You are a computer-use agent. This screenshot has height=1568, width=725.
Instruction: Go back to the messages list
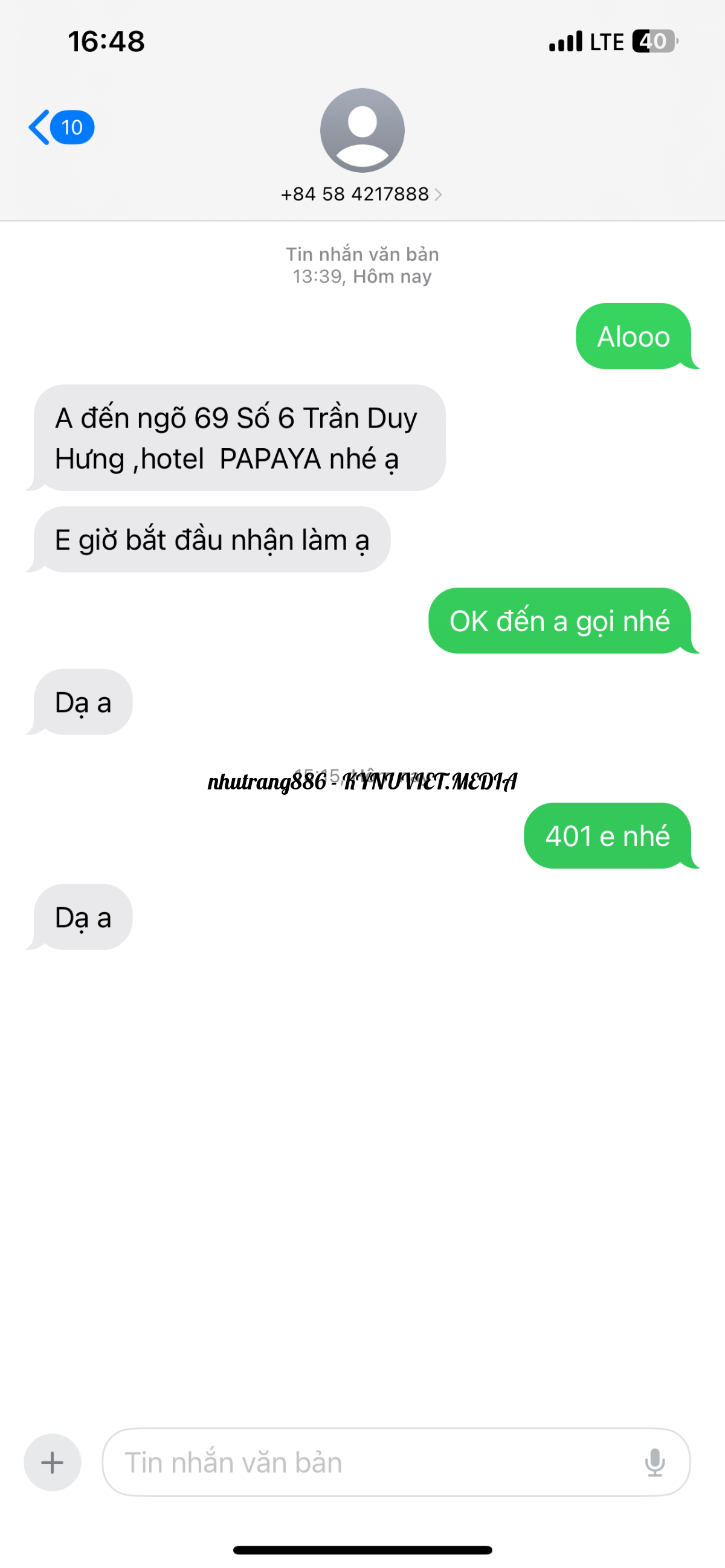(x=60, y=127)
